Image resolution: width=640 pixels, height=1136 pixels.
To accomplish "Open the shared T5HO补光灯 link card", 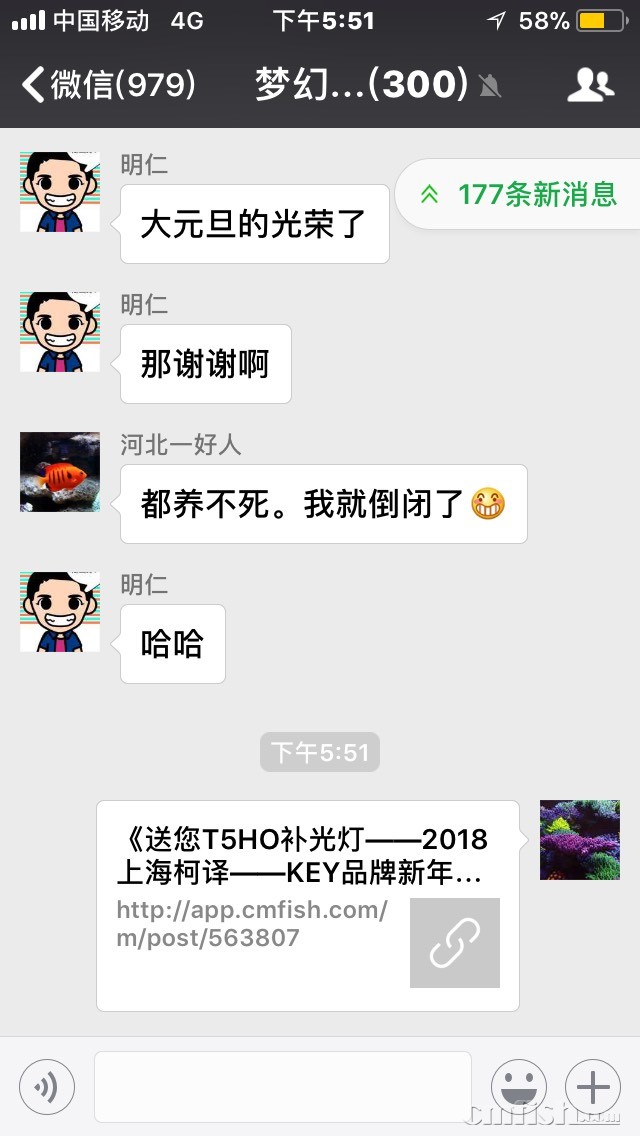I will click(x=308, y=905).
